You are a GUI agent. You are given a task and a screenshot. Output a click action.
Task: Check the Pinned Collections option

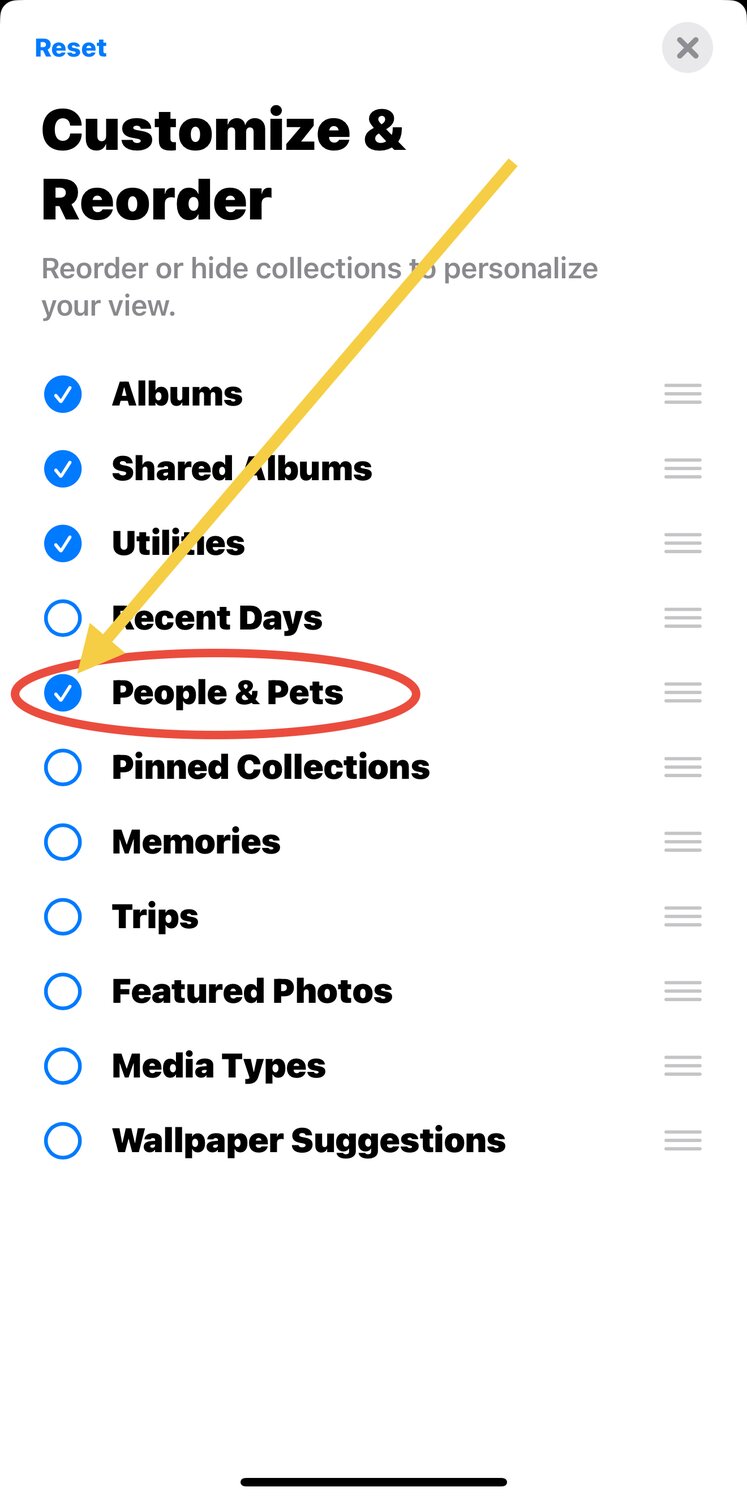pos(63,767)
